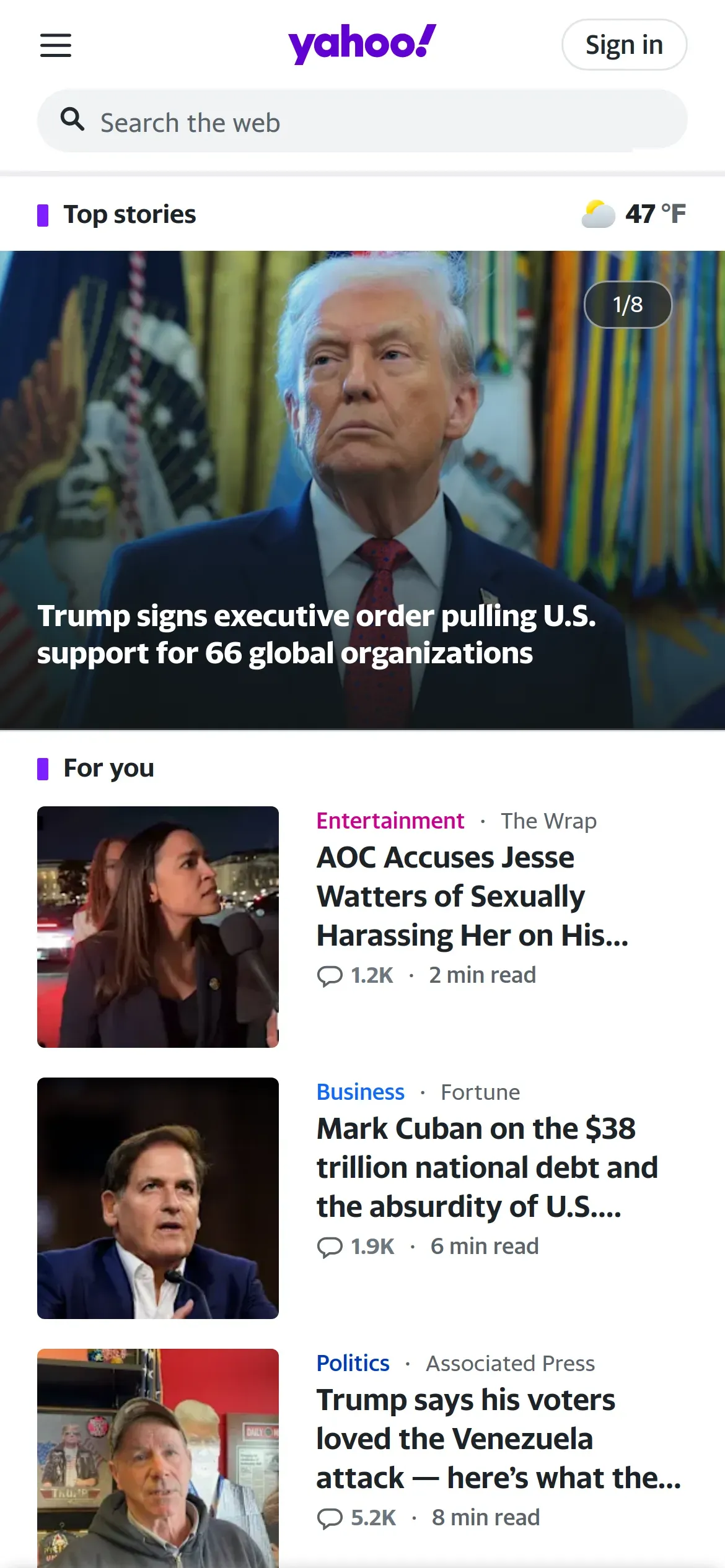
Task: Read Mark Cuban national debt article
Action: (x=486, y=1167)
